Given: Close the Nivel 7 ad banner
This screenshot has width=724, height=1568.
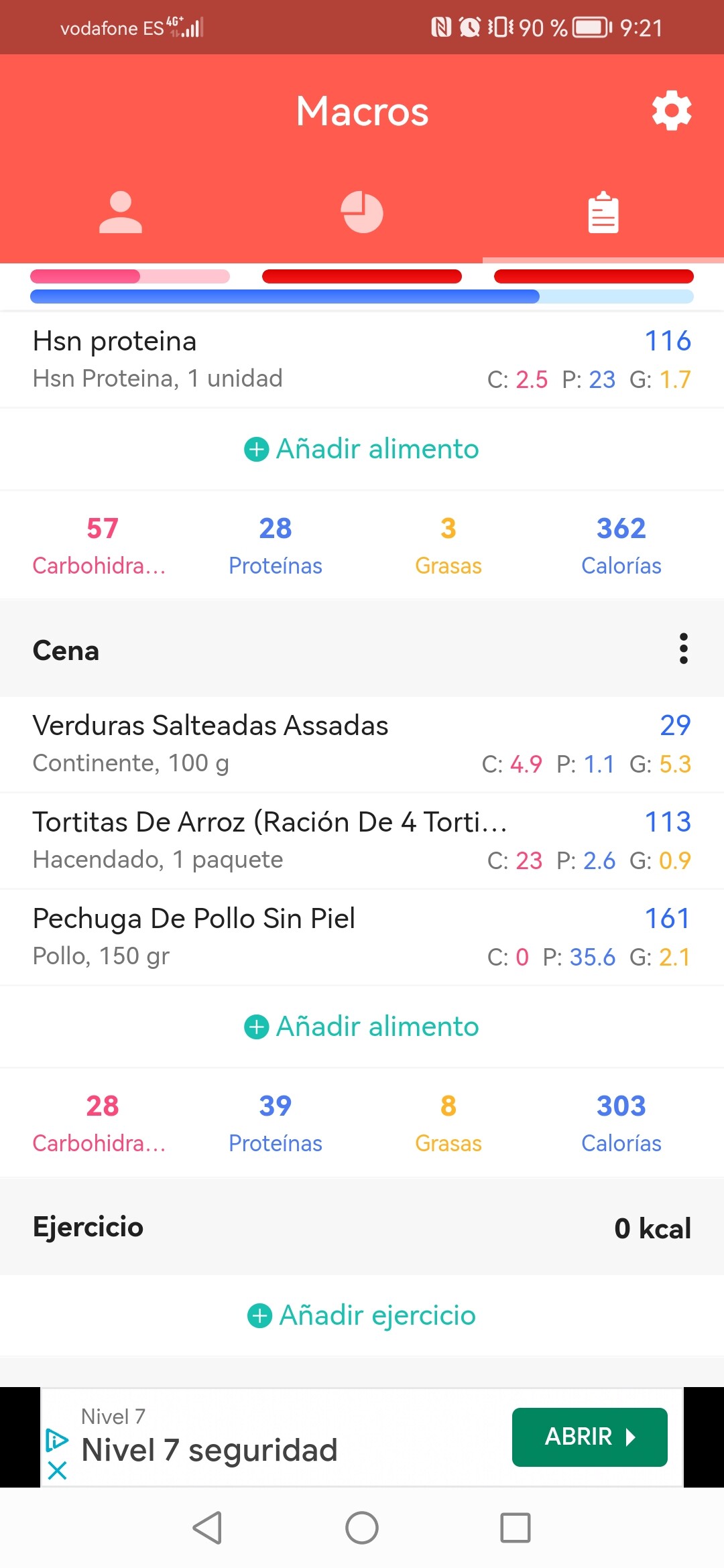Looking at the screenshot, I should 58,1470.
